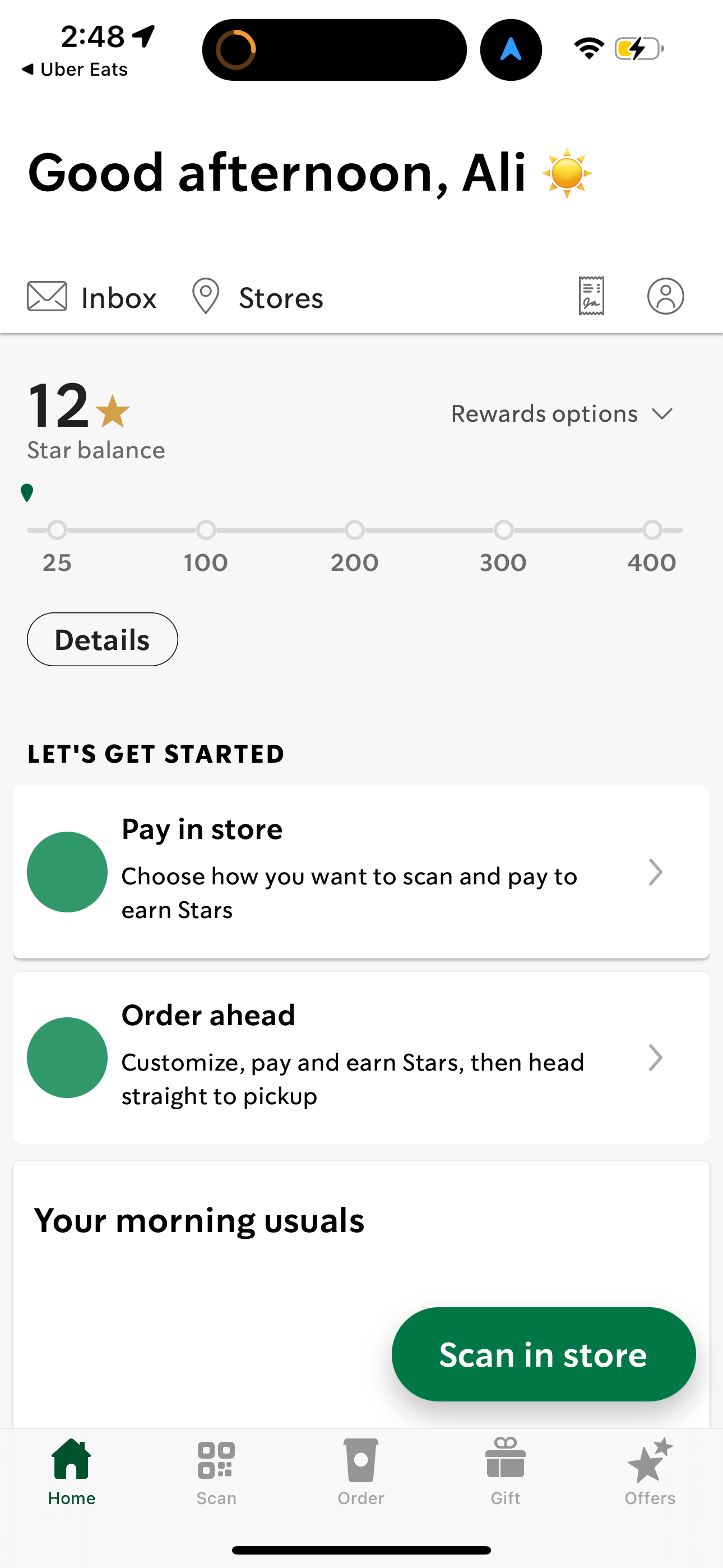Open your account profile icon

coord(666,297)
